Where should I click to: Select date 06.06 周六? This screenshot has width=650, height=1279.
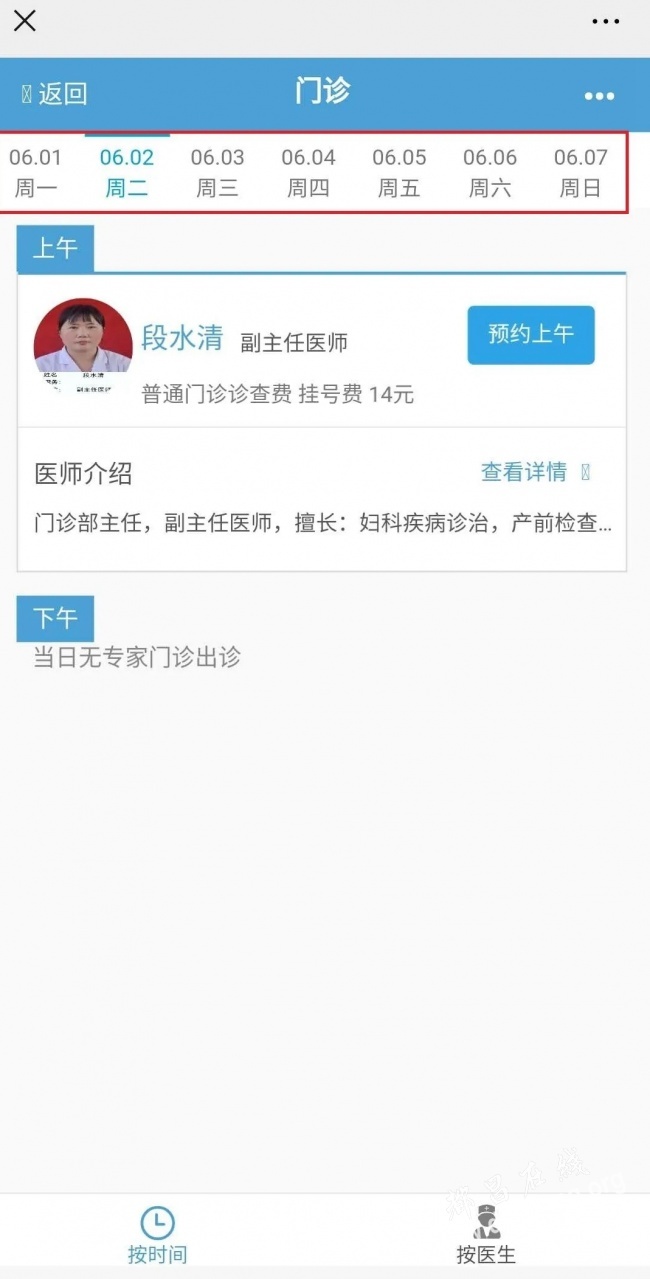[x=490, y=172]
